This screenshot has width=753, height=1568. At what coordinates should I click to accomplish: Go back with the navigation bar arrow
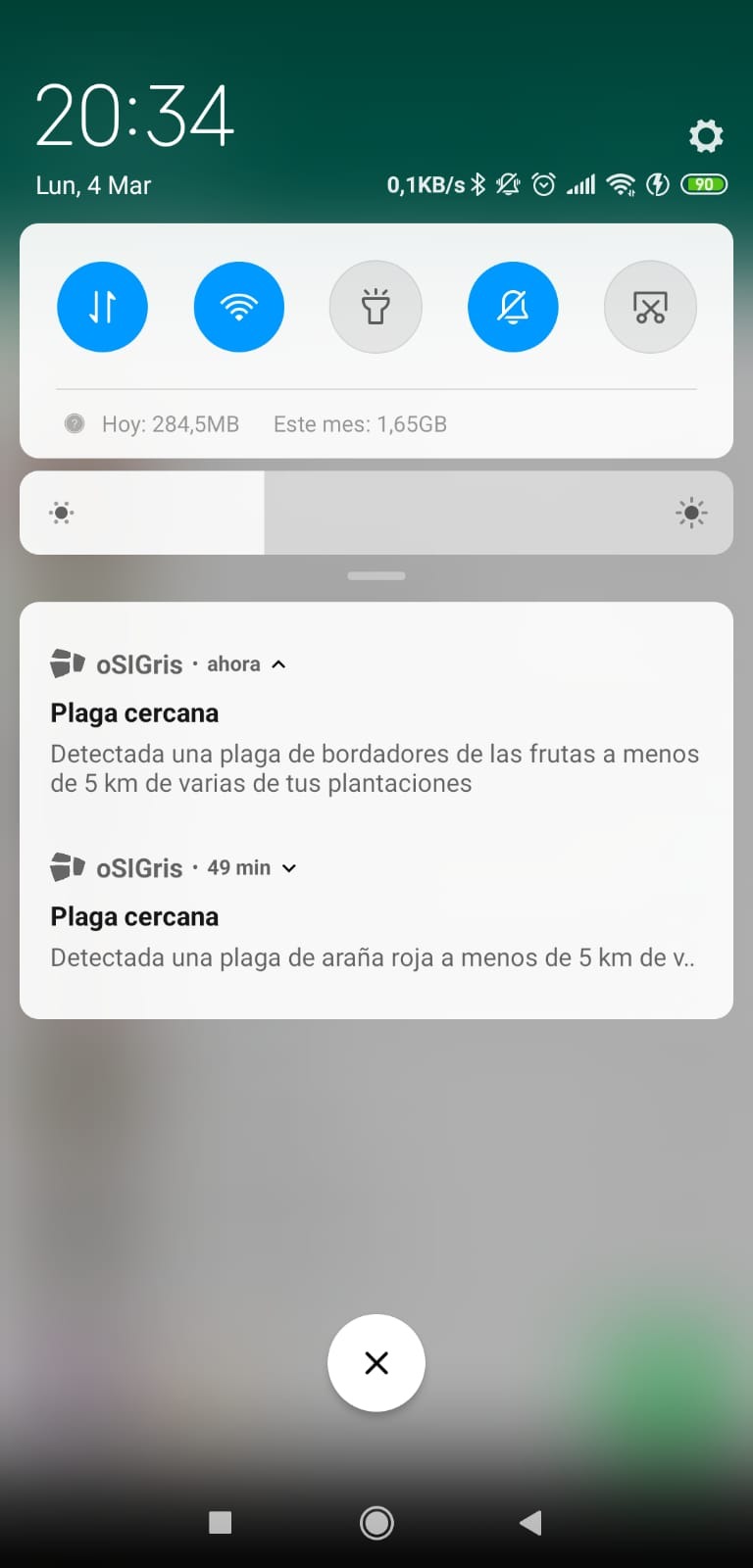pos(530,1522)
